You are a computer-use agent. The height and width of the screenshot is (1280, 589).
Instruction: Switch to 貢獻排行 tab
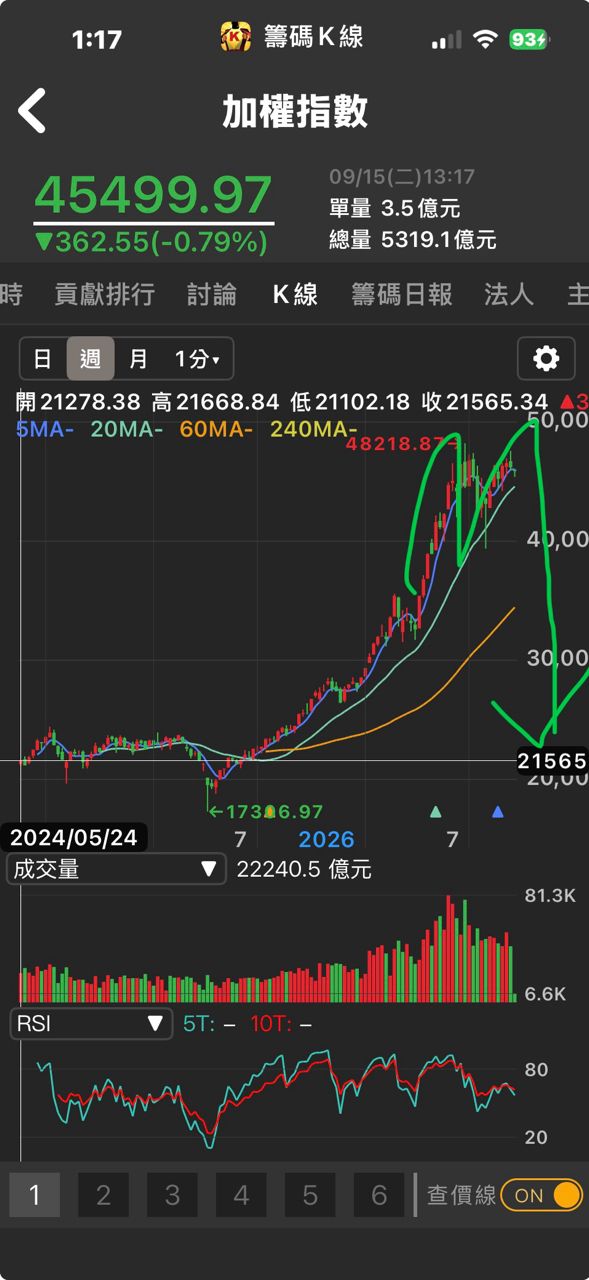(x=104, y=294)
